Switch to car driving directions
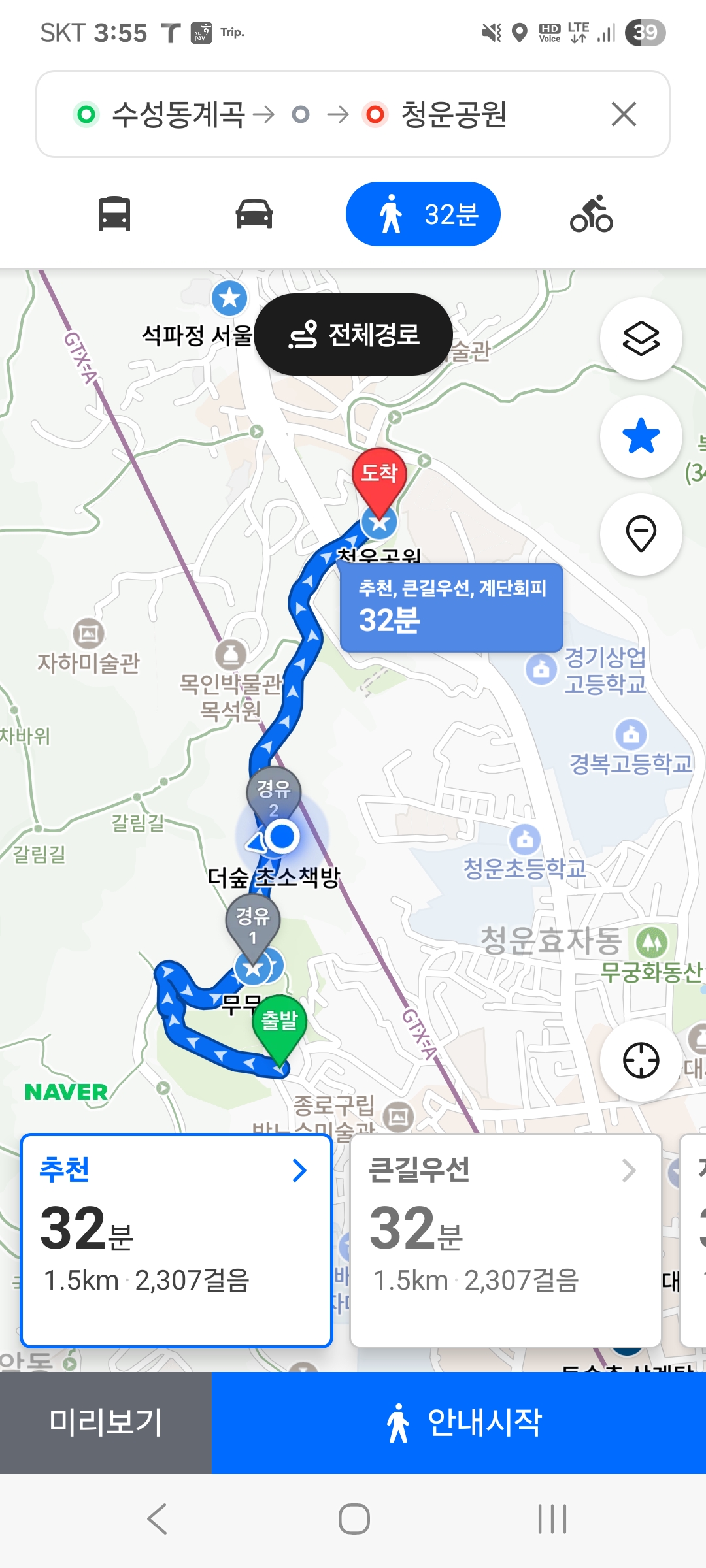The width and height of the screenshot is (706, 1568). pos(254,214)
